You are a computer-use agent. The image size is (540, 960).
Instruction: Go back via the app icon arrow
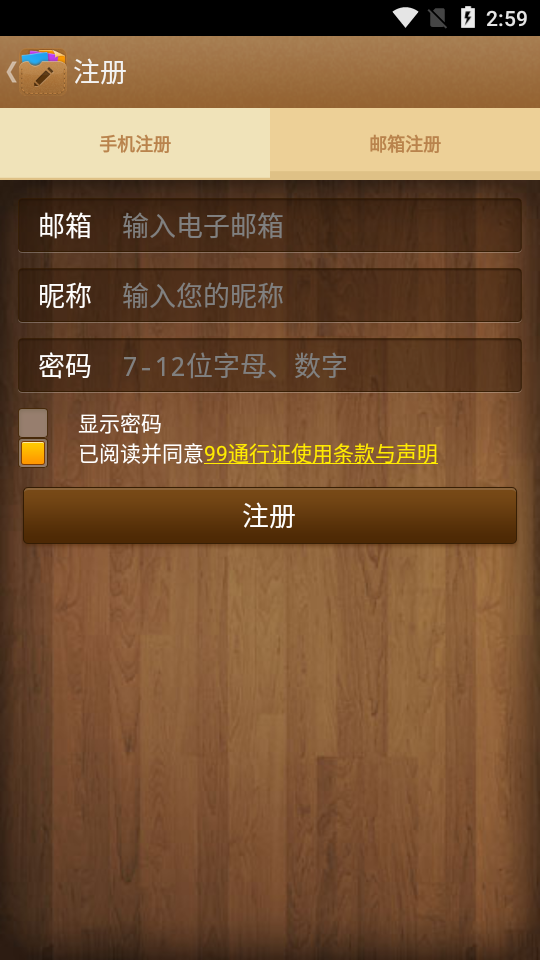click(36, 72)
